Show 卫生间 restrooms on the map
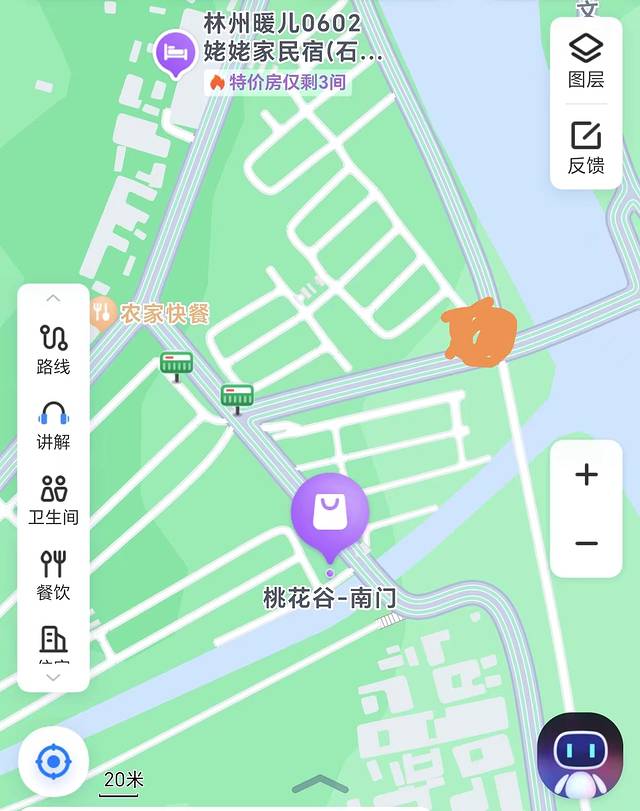 [54, 501]
